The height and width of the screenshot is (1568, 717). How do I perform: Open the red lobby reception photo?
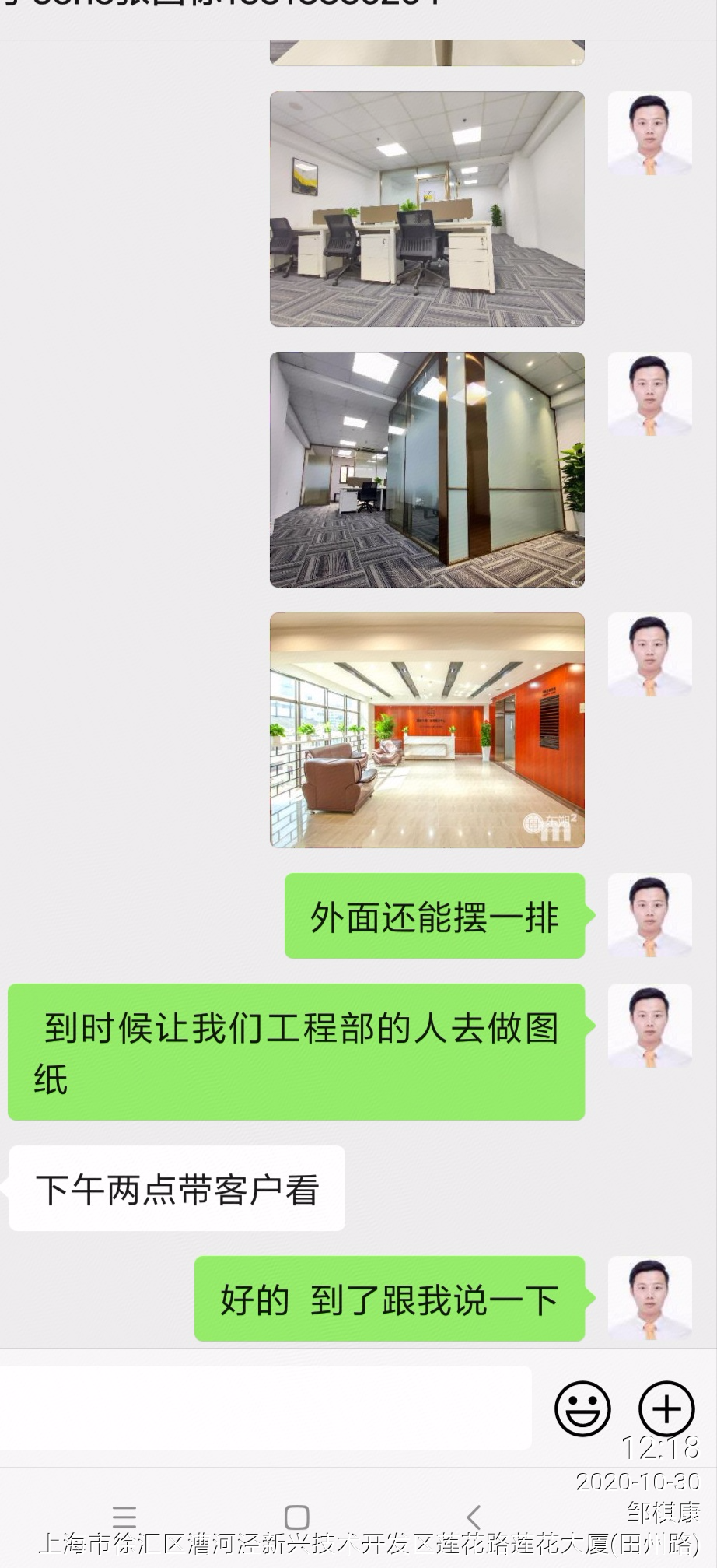[427, 730]
